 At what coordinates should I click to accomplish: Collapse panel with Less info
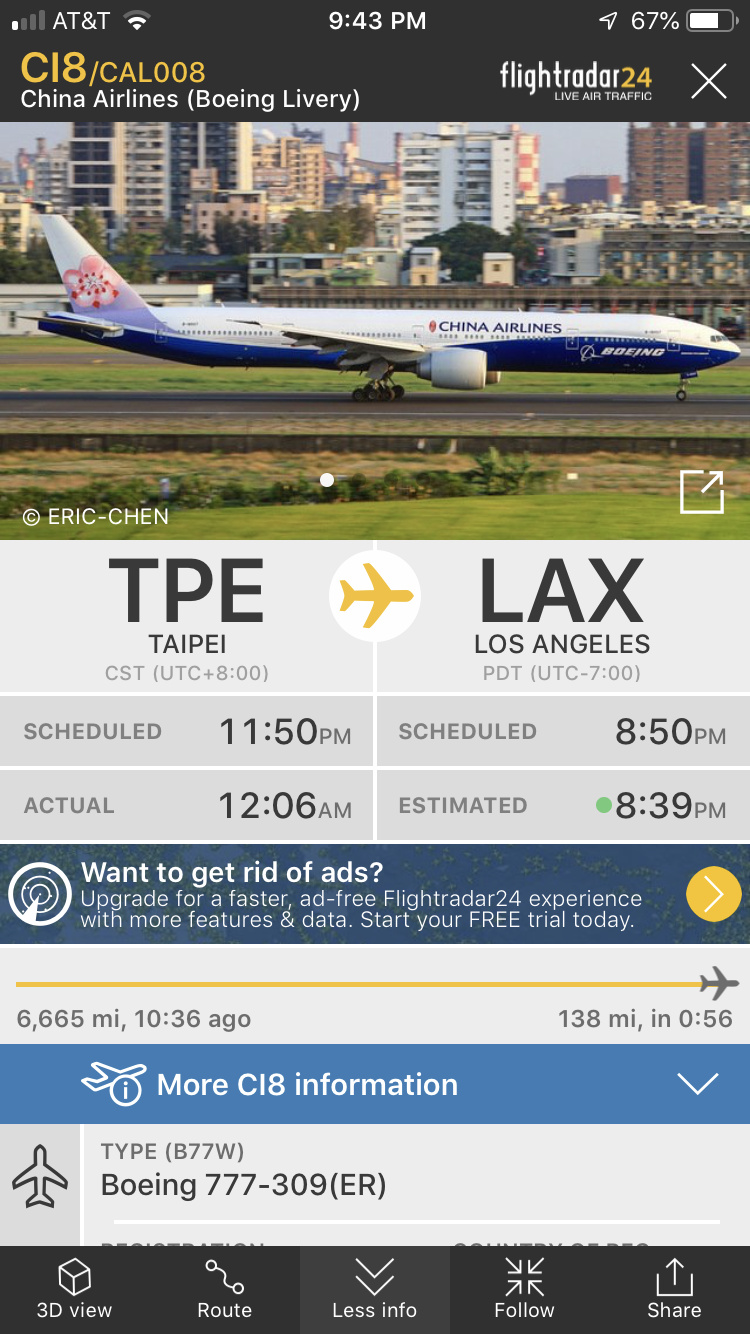(374, 1289)
